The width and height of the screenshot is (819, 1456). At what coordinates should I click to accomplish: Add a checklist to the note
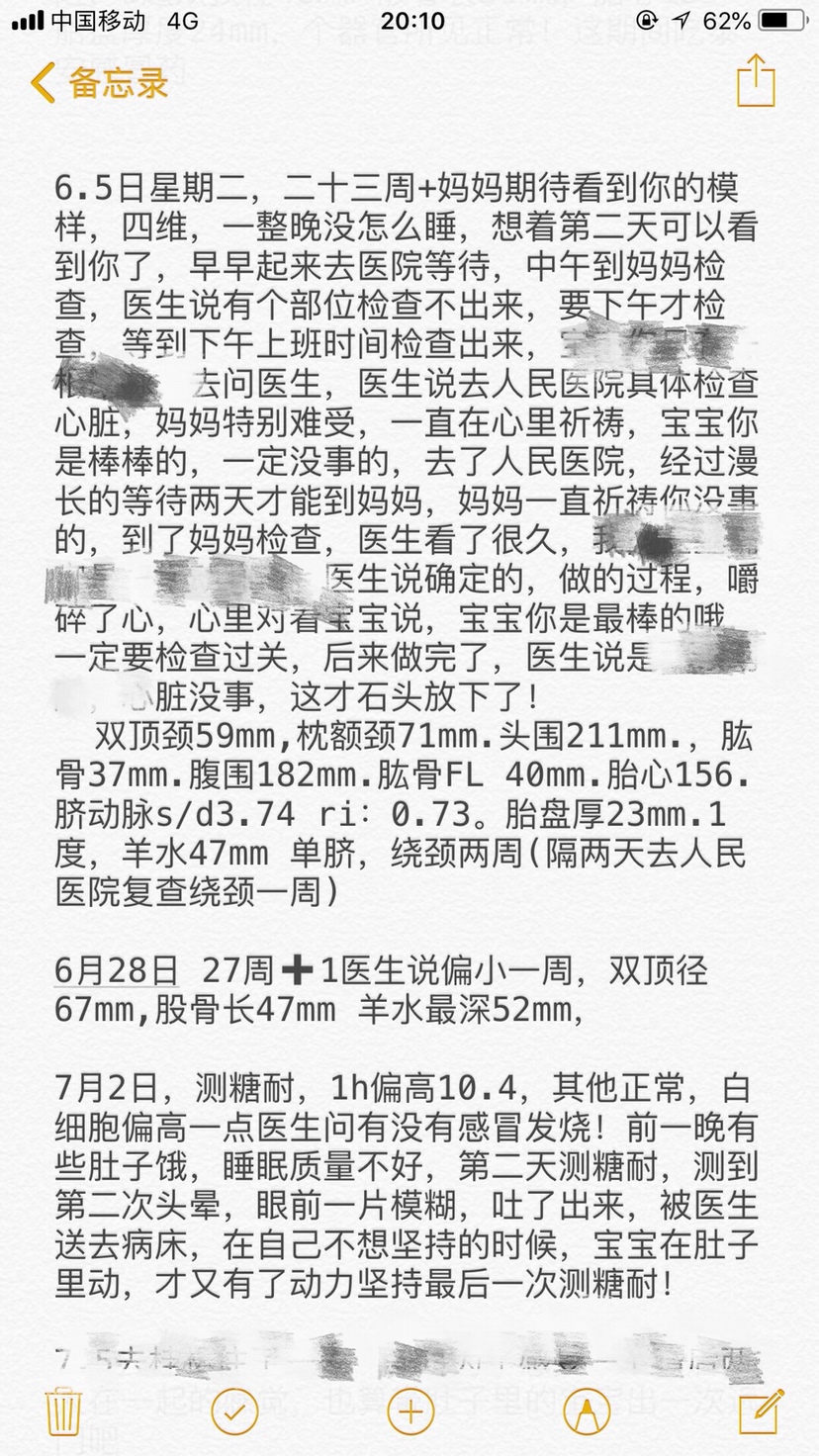click(x=234, y=1411)
